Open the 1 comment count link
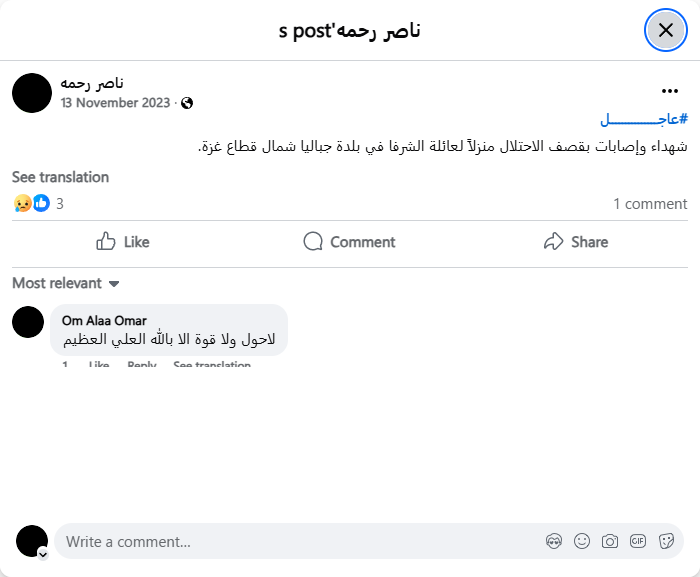 650,204
